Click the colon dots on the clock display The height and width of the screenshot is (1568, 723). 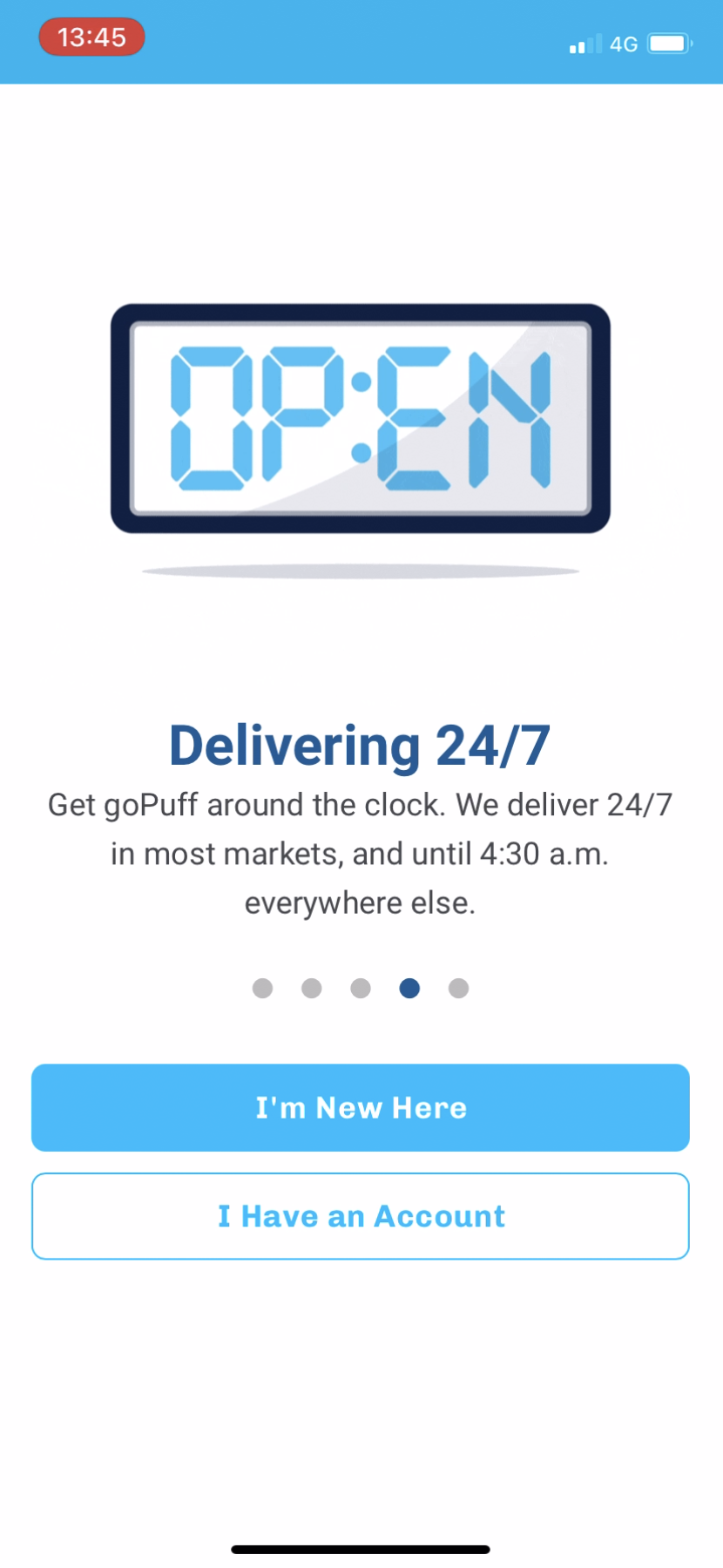tap(361, 416)
